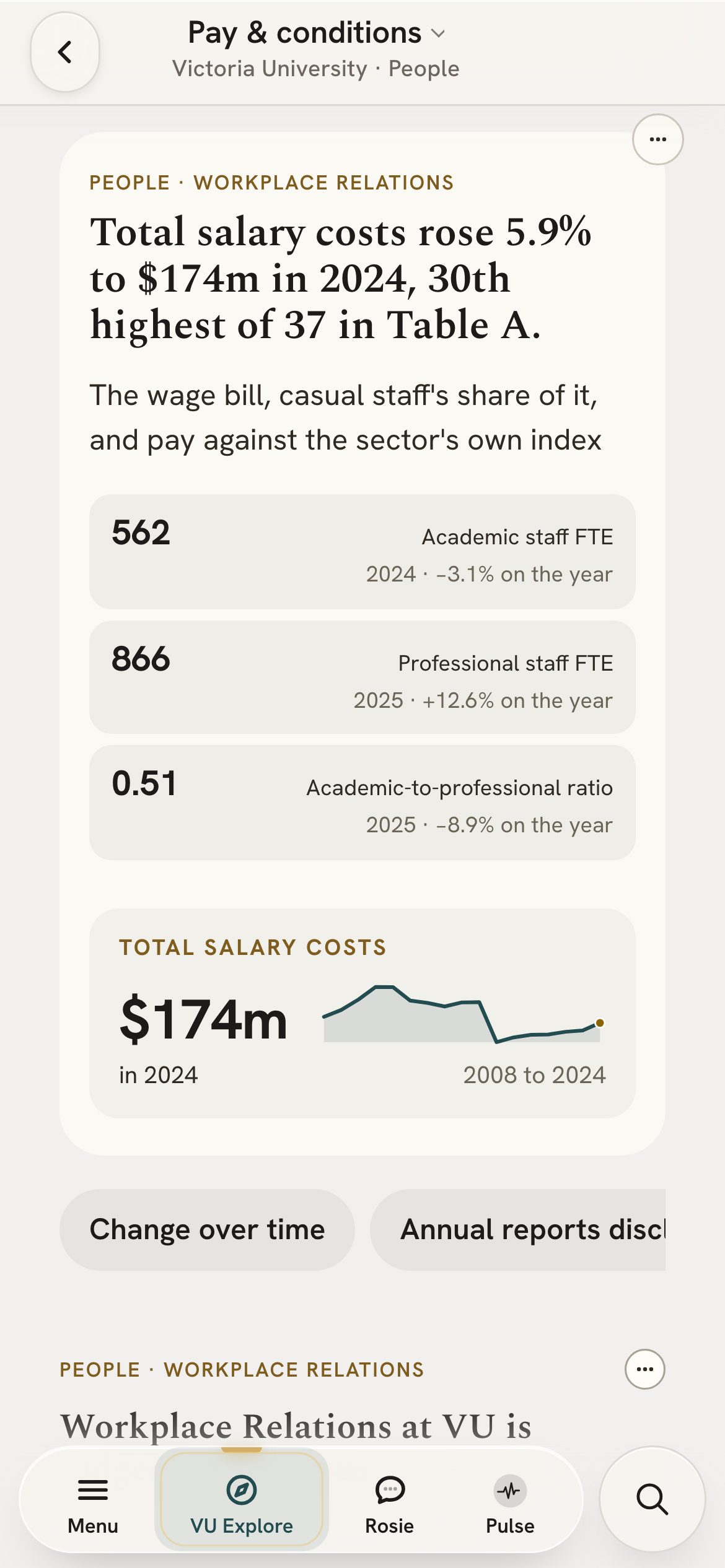Screen dimensions: 725x1568
Task: Select the Annual reports chip
Action: (x=518, y=1229)
